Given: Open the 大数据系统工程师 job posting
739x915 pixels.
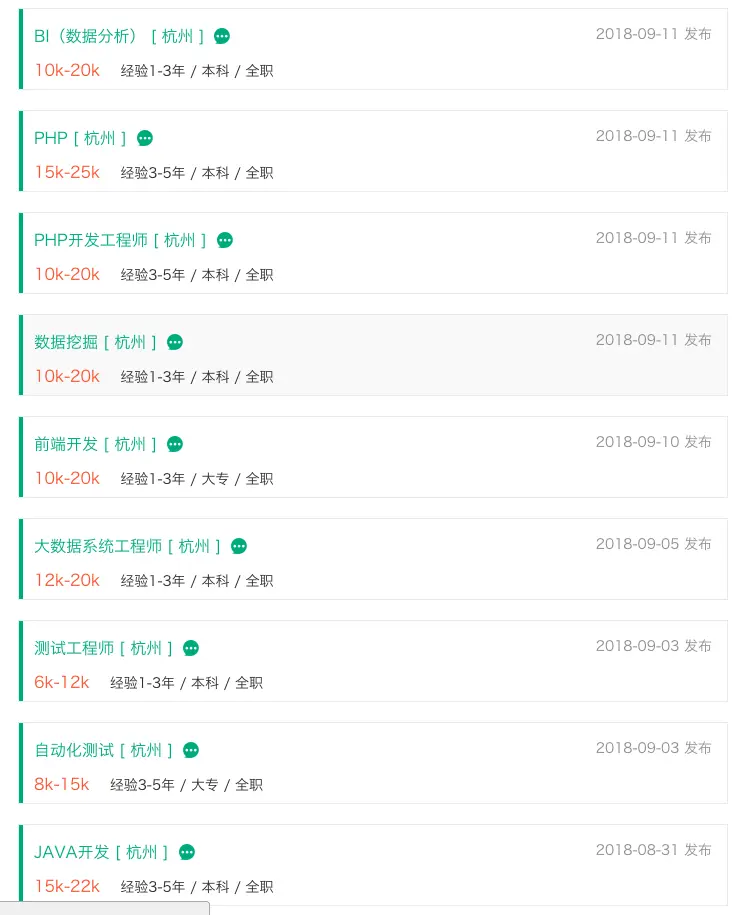Looking at the screenshot, I should 127,546.
